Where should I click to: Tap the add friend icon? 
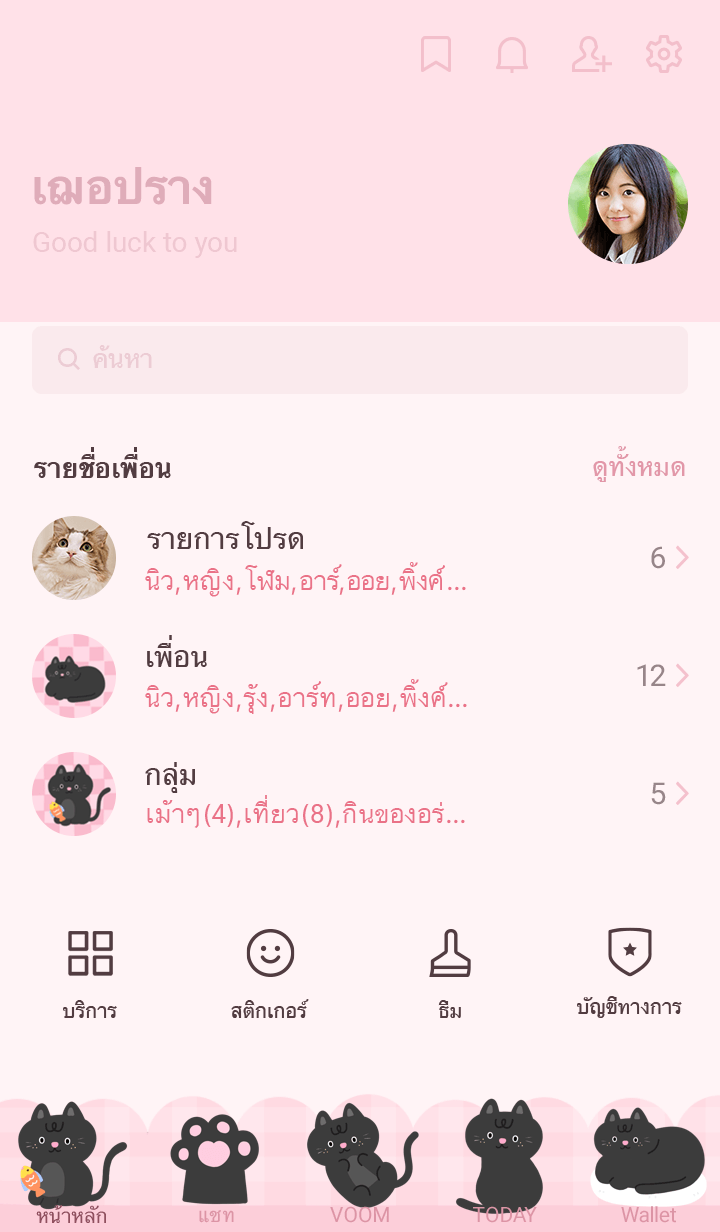(590, 55)
